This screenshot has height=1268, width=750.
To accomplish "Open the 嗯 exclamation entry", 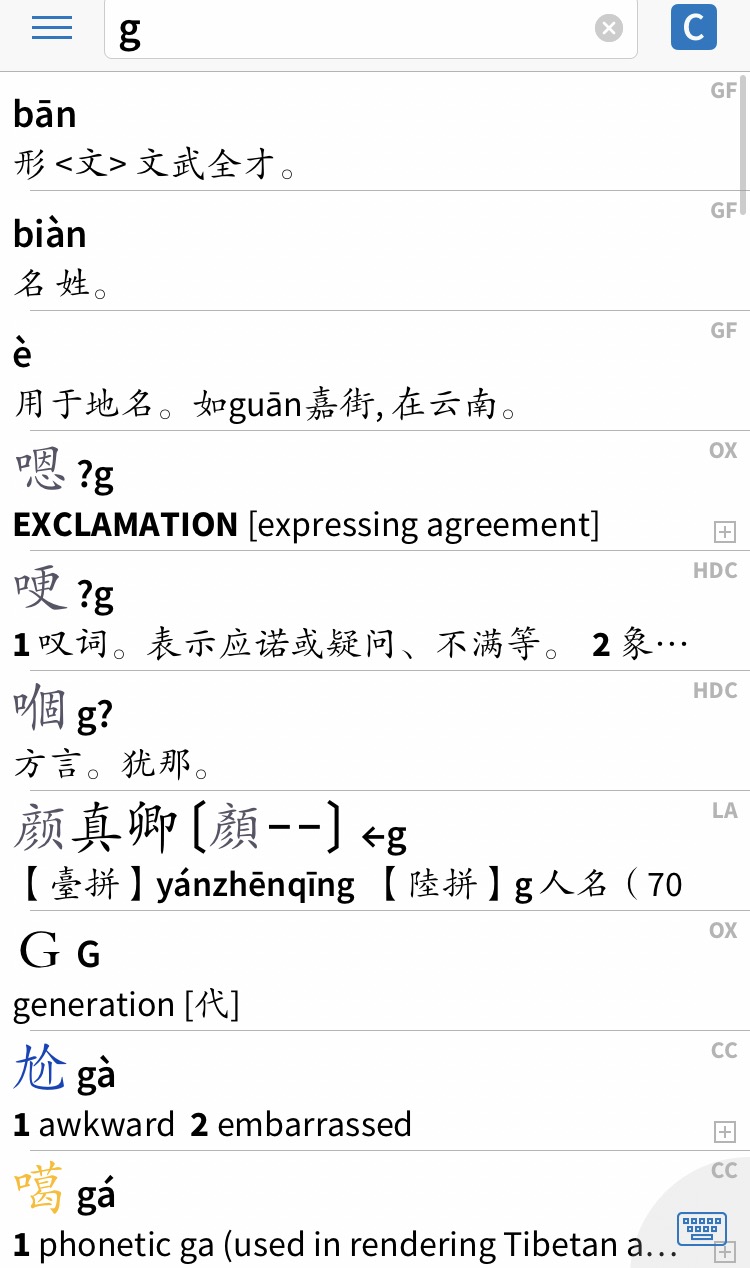I will tap(350, 492).
